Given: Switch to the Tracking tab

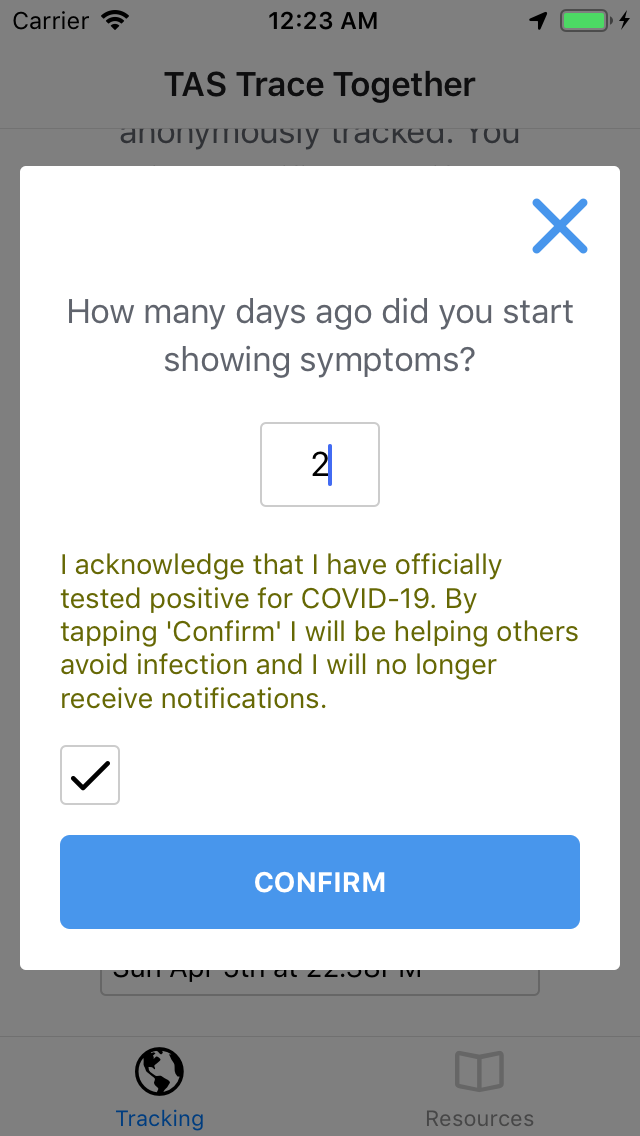Looking at the screenshot, I should click(160, 1087).
